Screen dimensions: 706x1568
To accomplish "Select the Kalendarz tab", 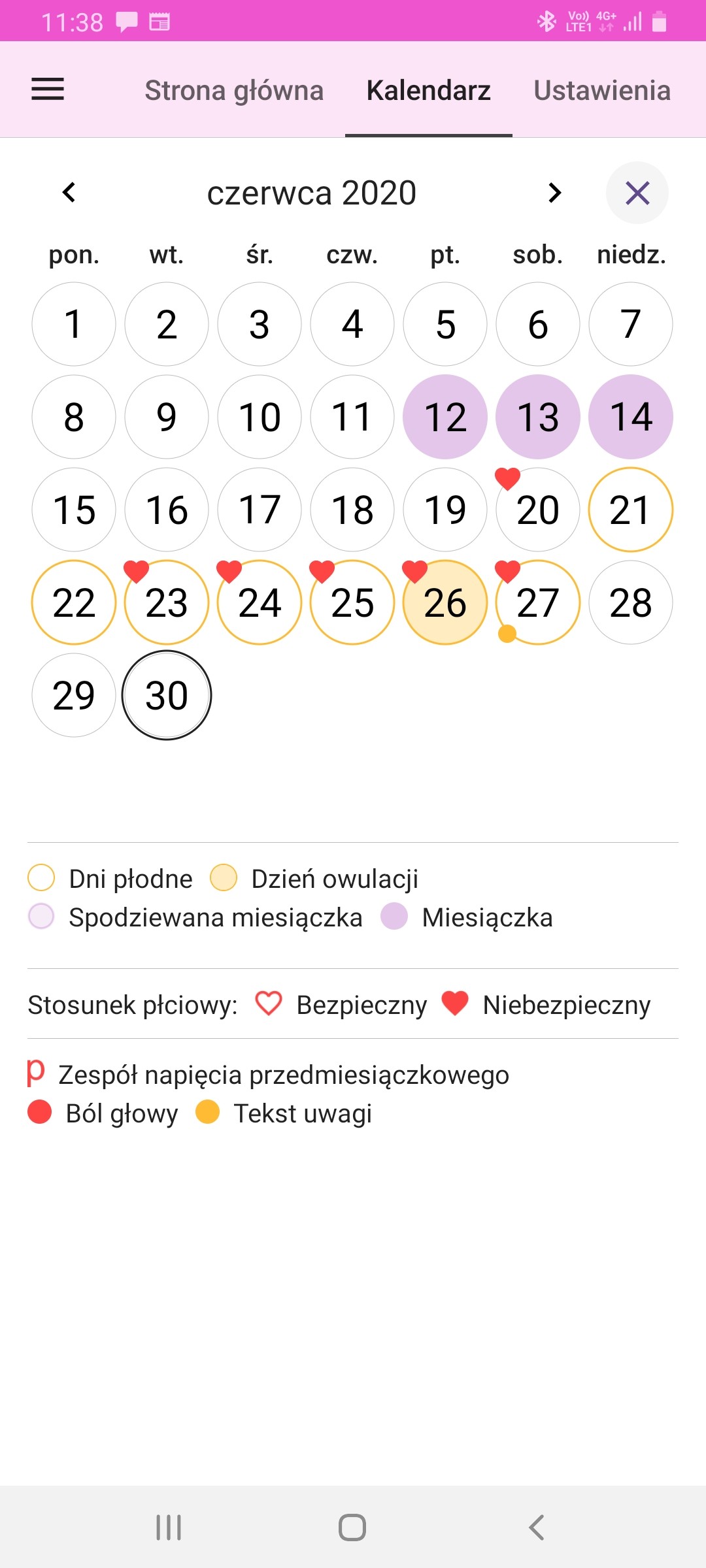I will point(428,91).
